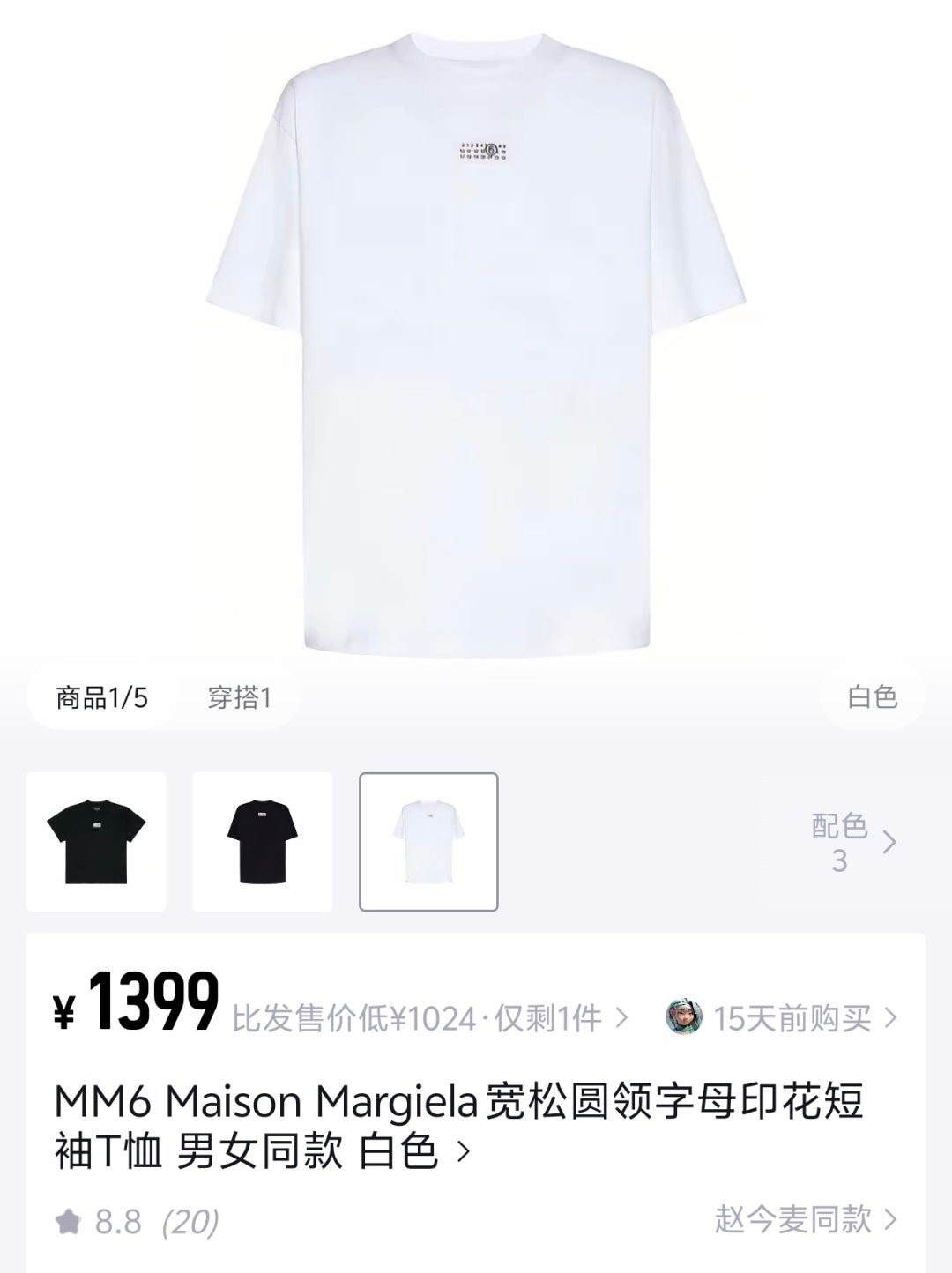952x1273 pixels.
Task: Open the 赵今麦同款 link
Action: 805,1220
